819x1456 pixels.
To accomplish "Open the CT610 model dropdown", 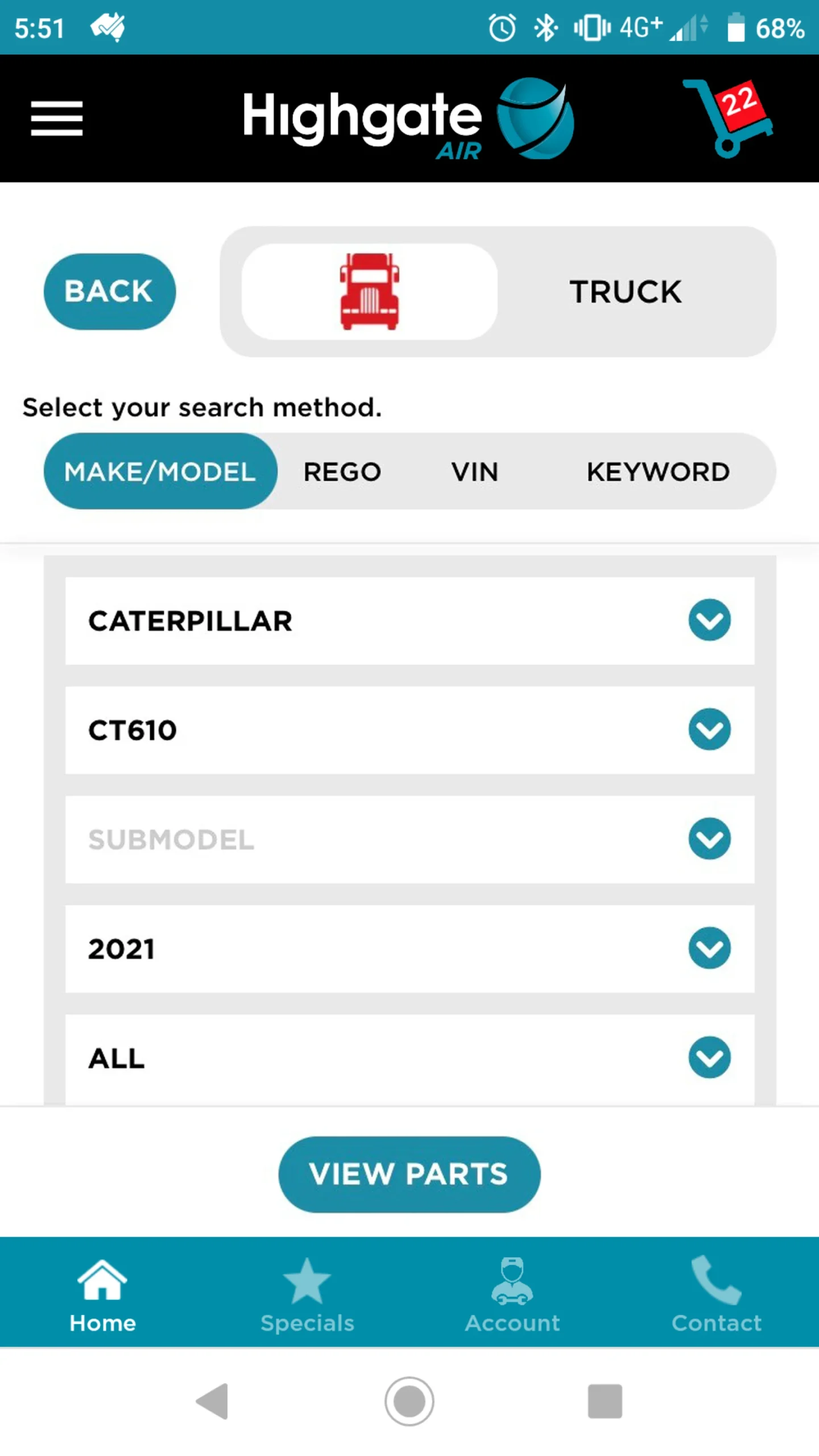I will [x=409, y=730].
